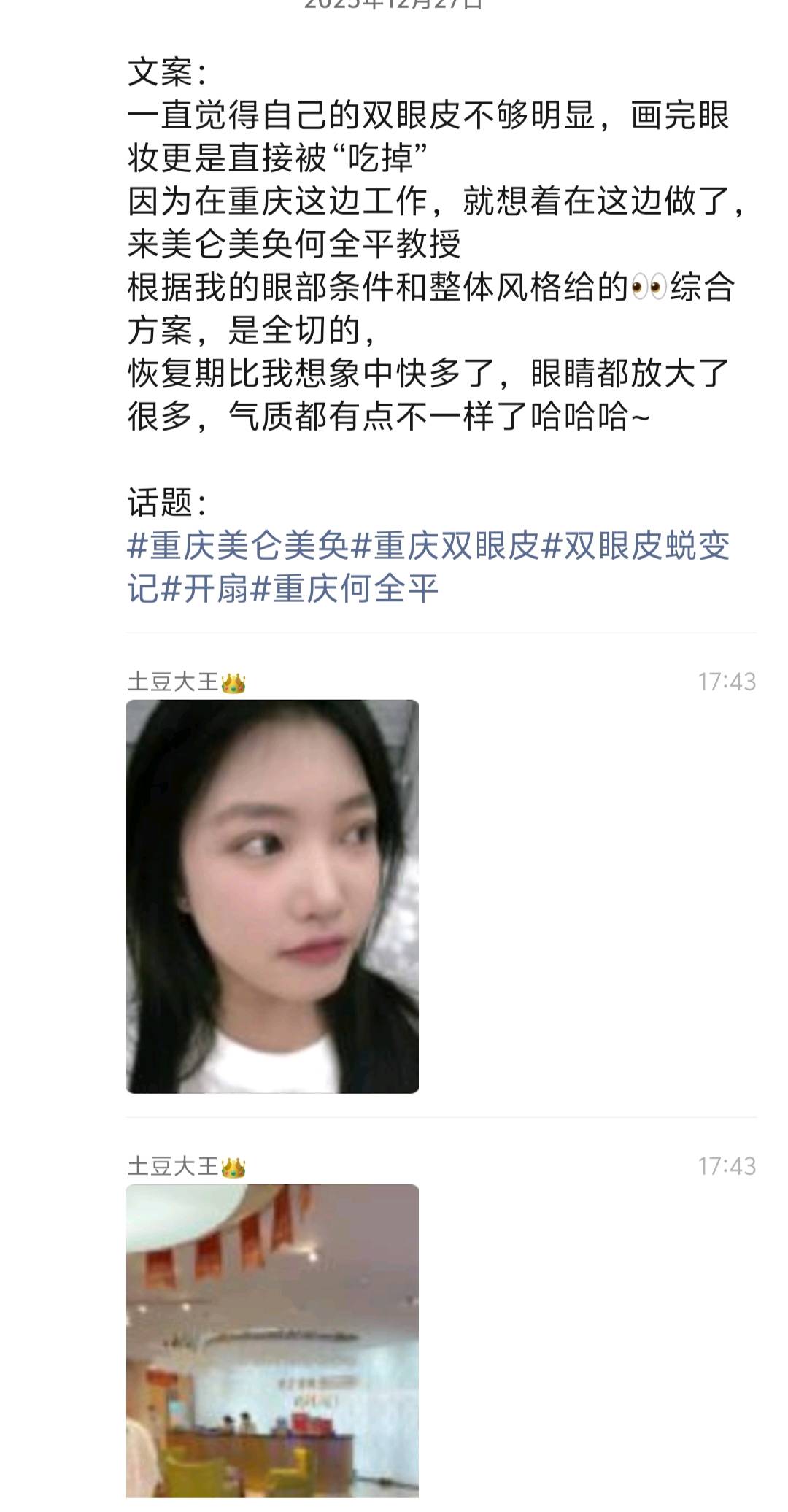Select the 文案 heading text

point(157,69)
